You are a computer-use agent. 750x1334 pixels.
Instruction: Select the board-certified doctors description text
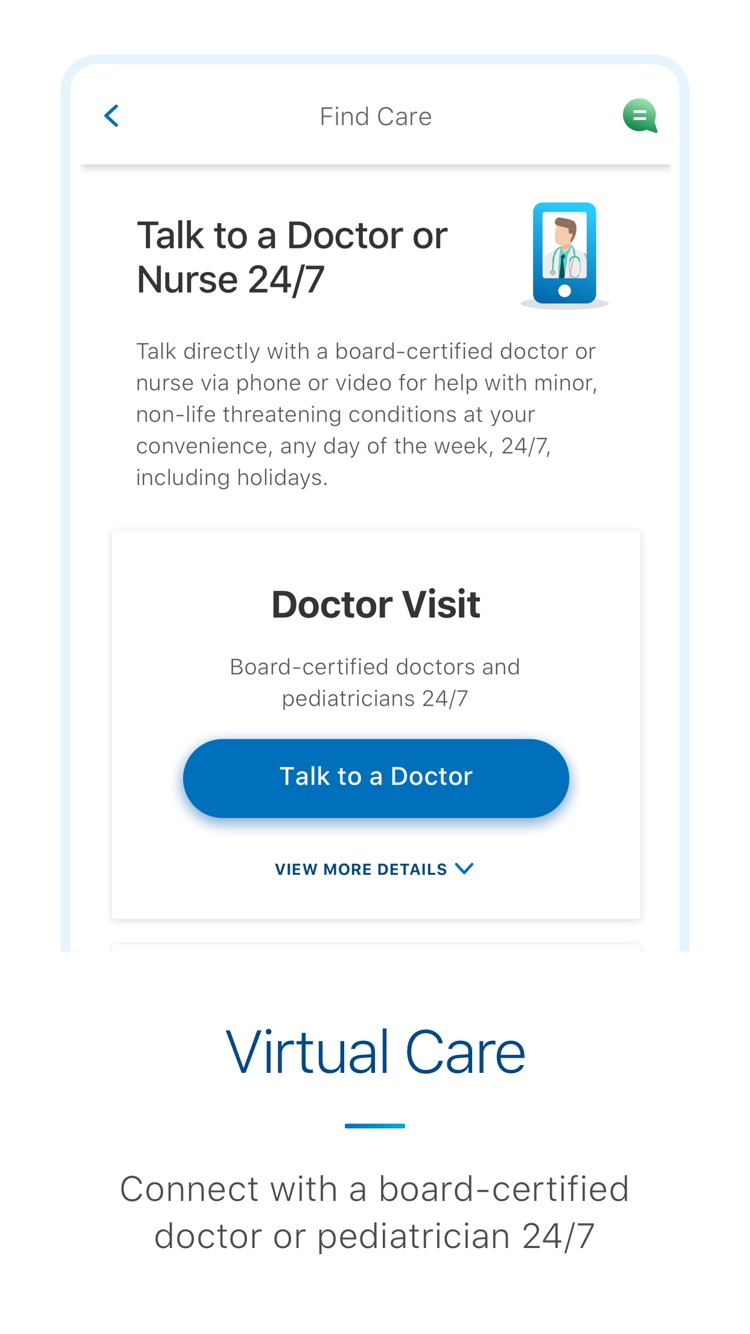tap(375, 682)
